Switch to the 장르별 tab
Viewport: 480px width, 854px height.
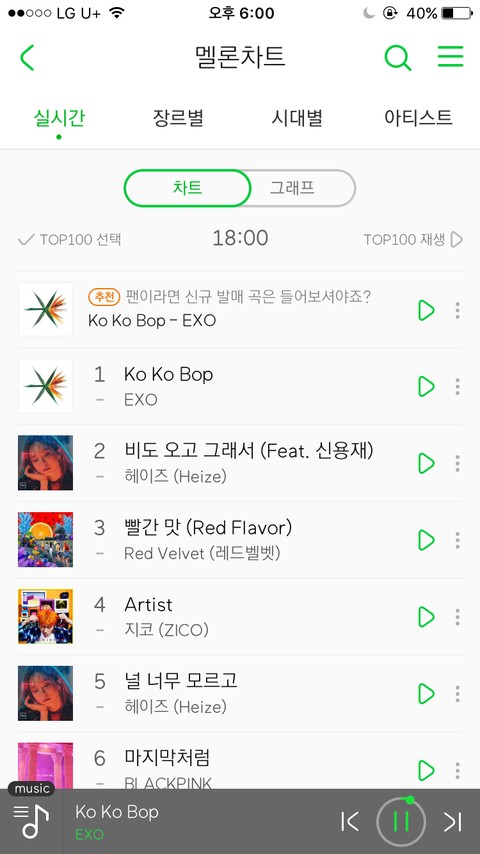[x=178, y=117]
